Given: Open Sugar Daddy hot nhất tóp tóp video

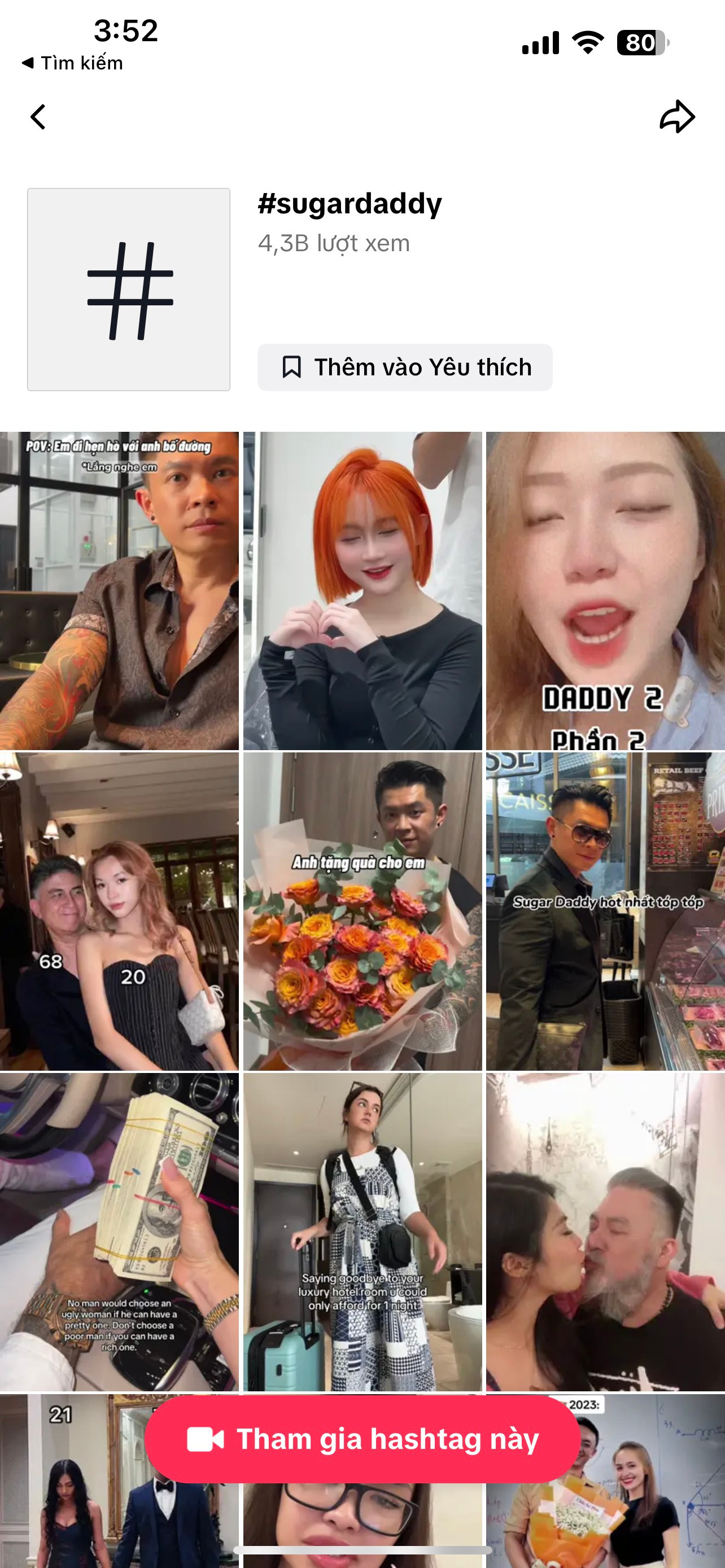Looking at the screenshot, I should click(x=605, y=911).
